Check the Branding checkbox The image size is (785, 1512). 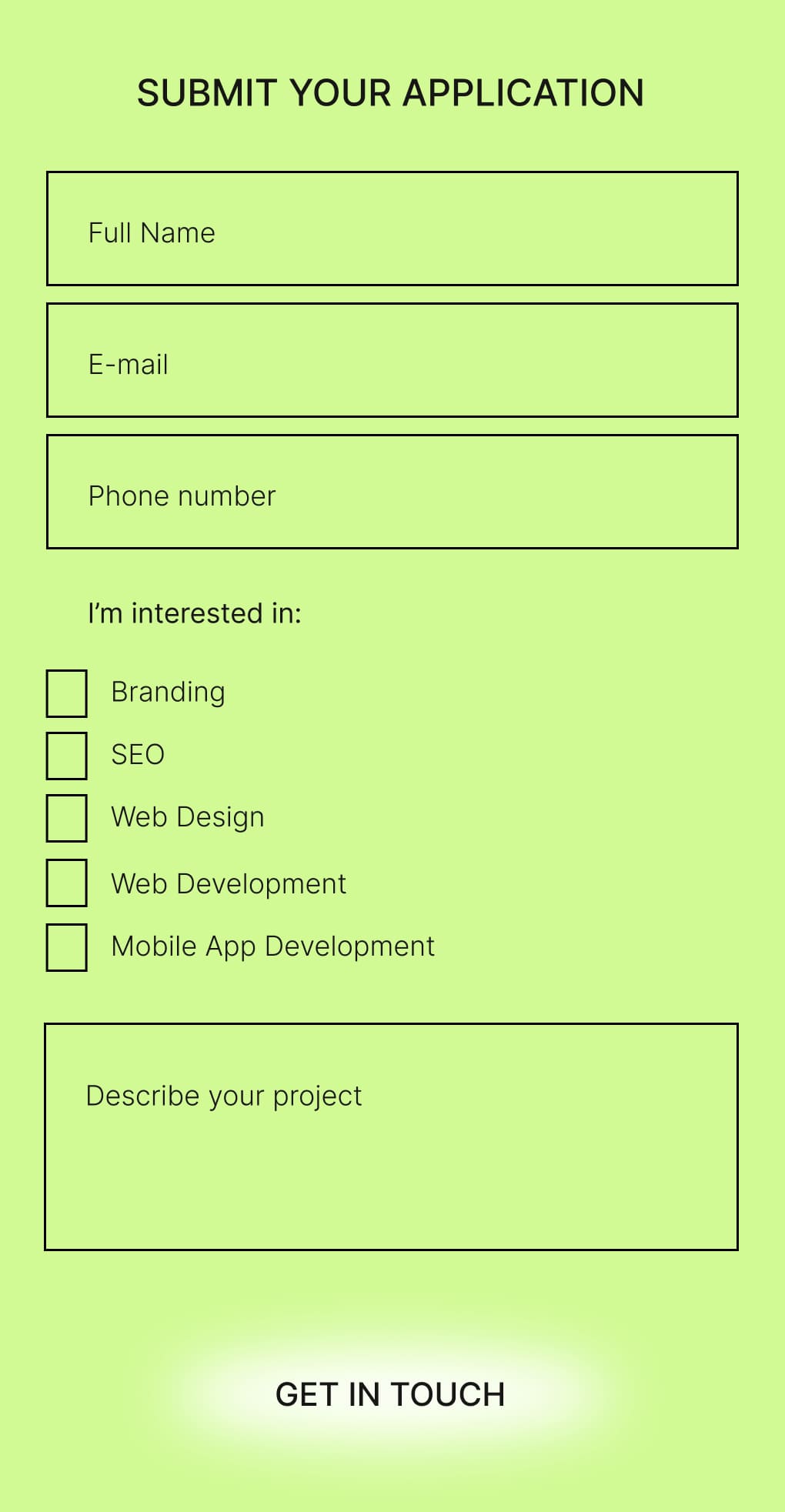67,693
